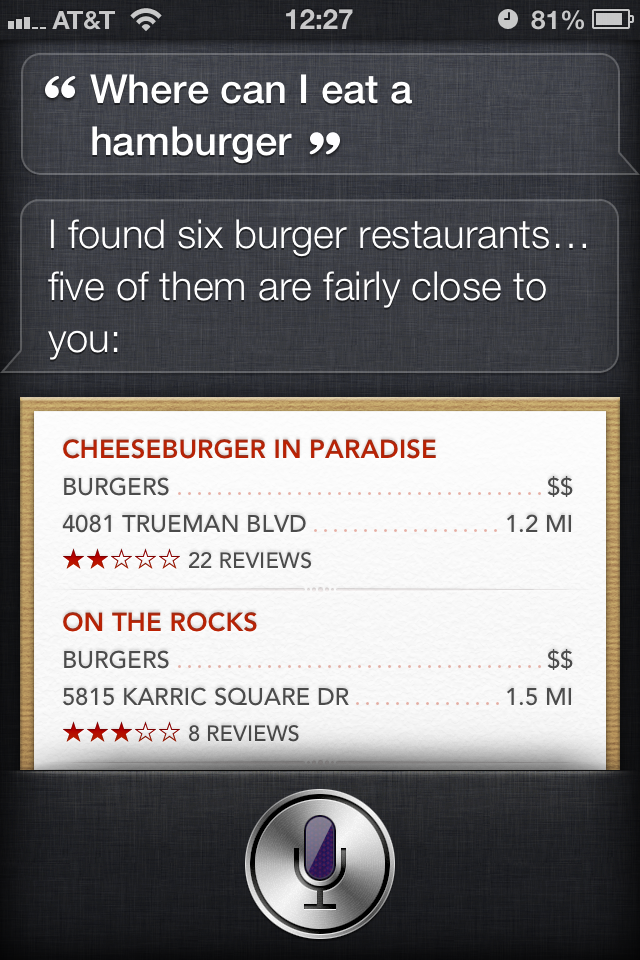Viewport: 640px width, 960px height.
Task: Tap the Siri microphone button
Action: (x=320, y=863)
